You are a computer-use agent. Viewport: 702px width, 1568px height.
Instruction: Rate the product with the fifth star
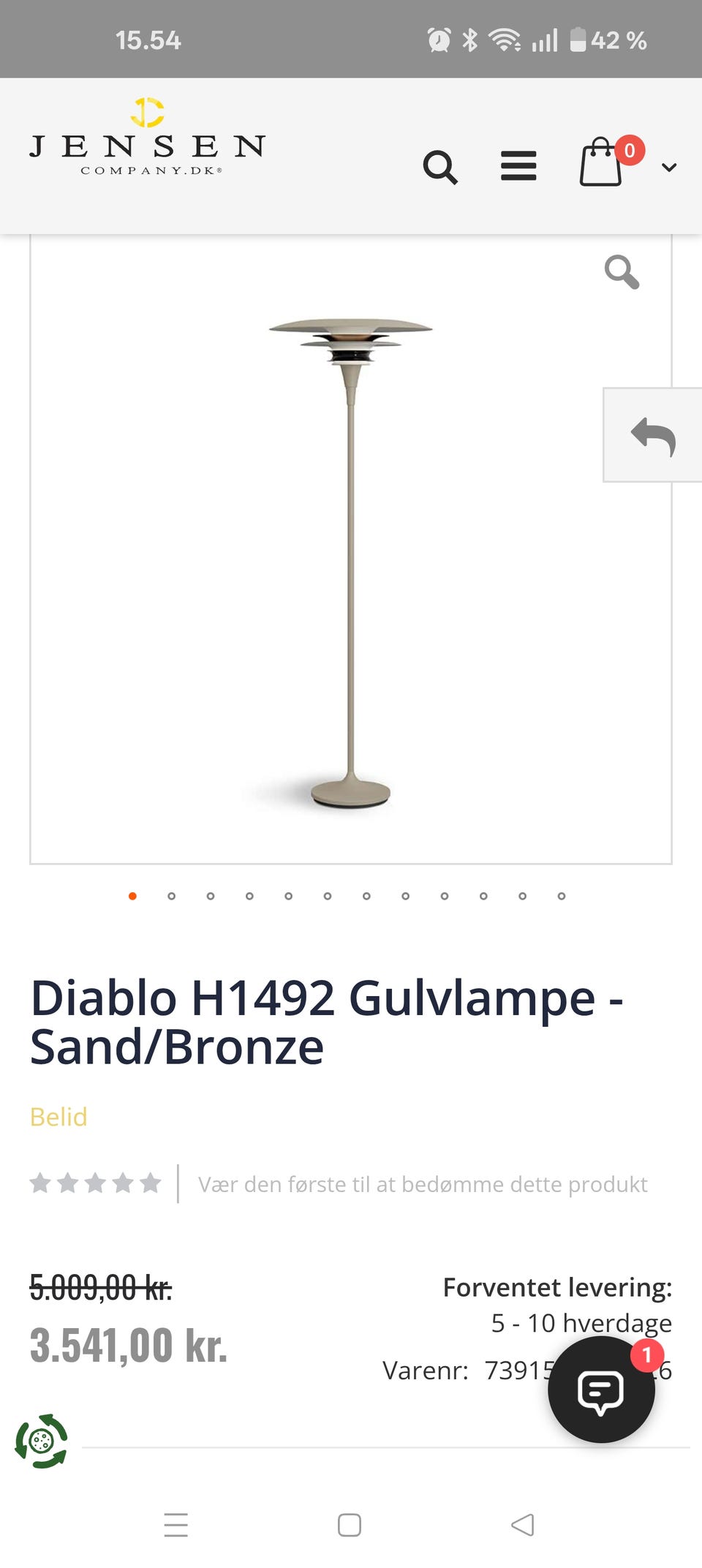click(x=150, y=1181)
